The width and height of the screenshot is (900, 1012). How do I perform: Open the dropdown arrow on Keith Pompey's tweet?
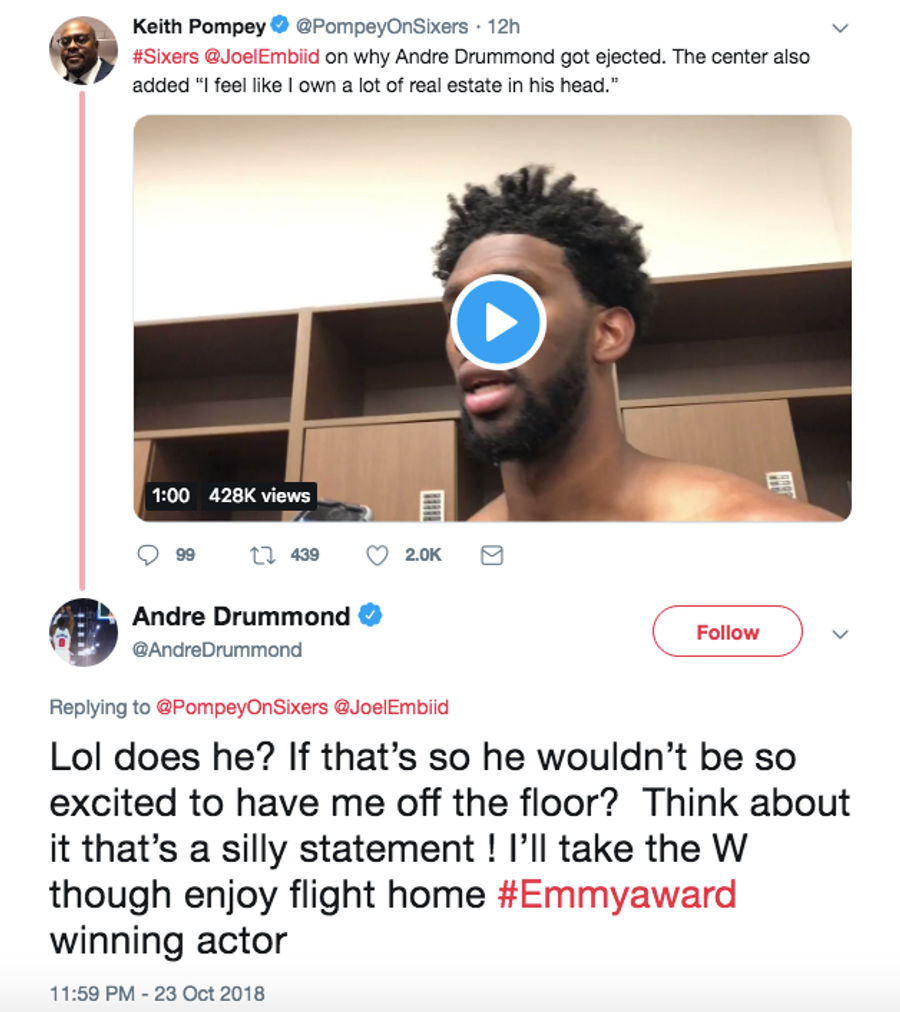[840, 28]
